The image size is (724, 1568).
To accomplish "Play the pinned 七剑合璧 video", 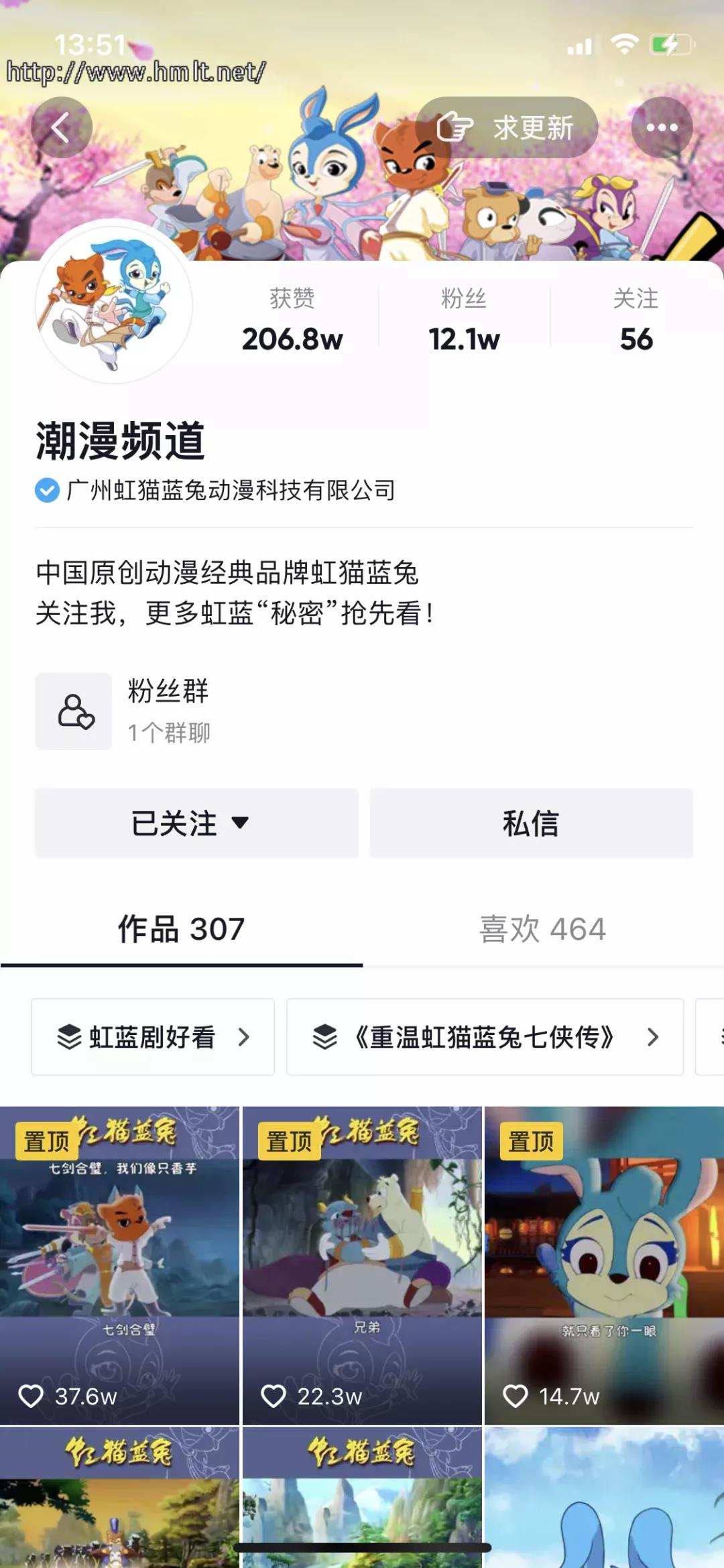I will coord(119,1265).
